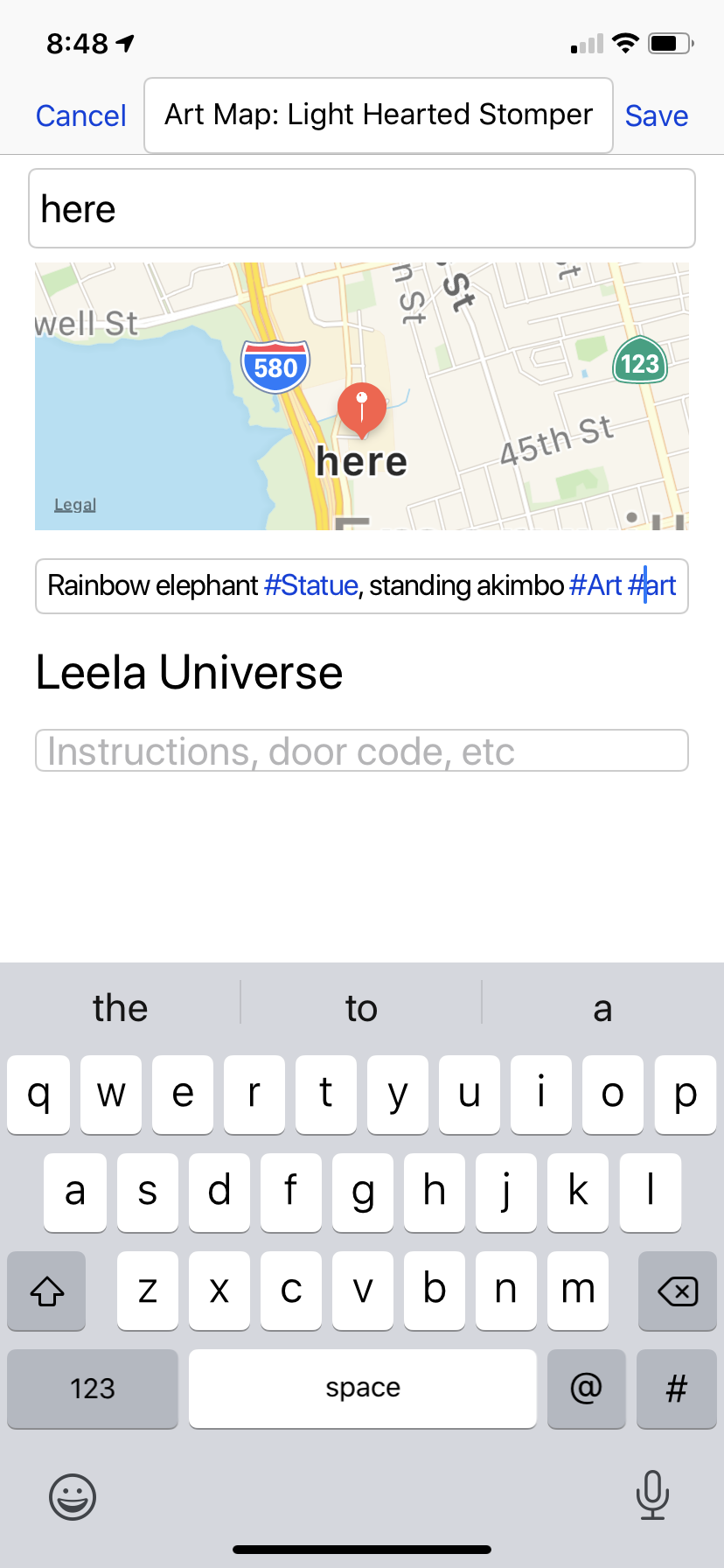Open the emoji keyboard
The width and height of the screenshot is (724, 1568).
click(73, 1496)
